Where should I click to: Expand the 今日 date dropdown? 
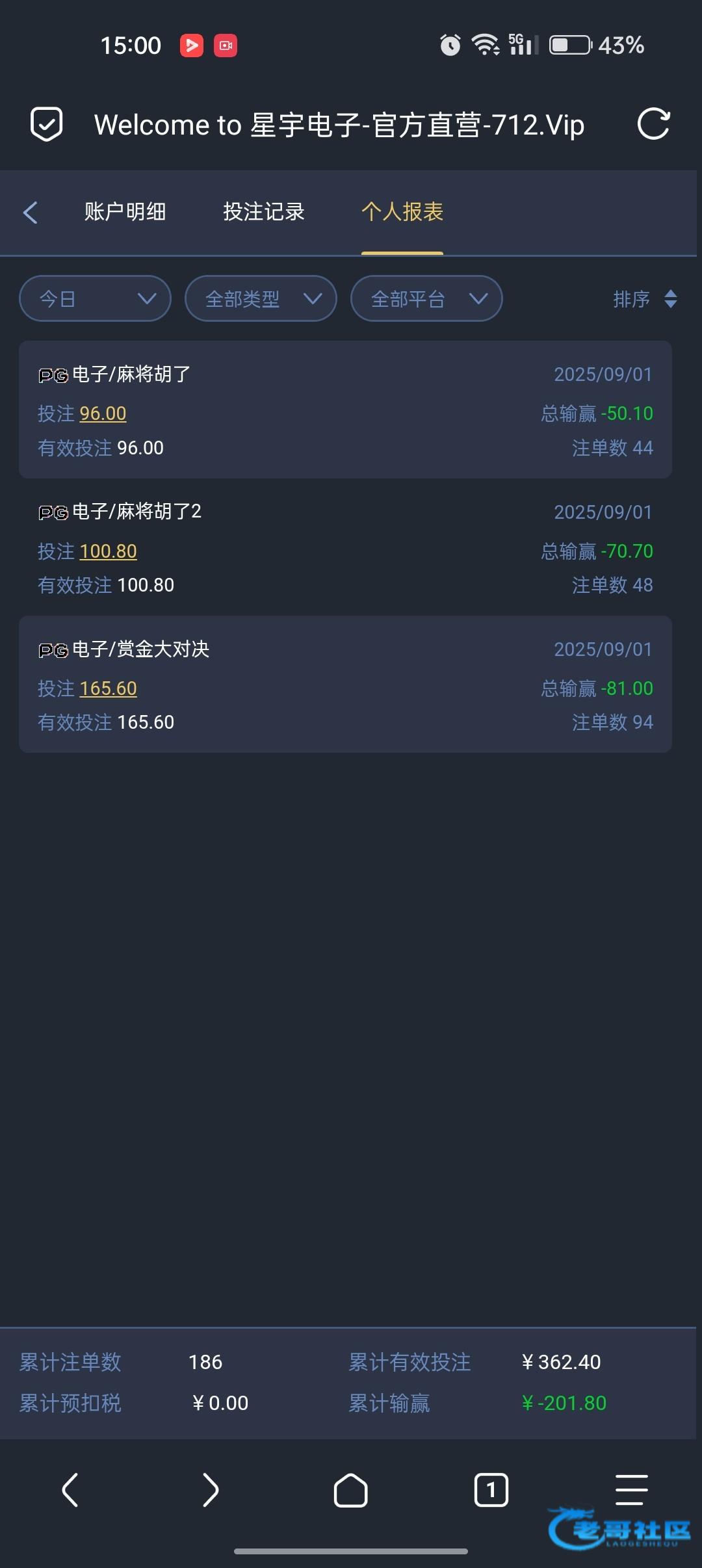point(96,298)
